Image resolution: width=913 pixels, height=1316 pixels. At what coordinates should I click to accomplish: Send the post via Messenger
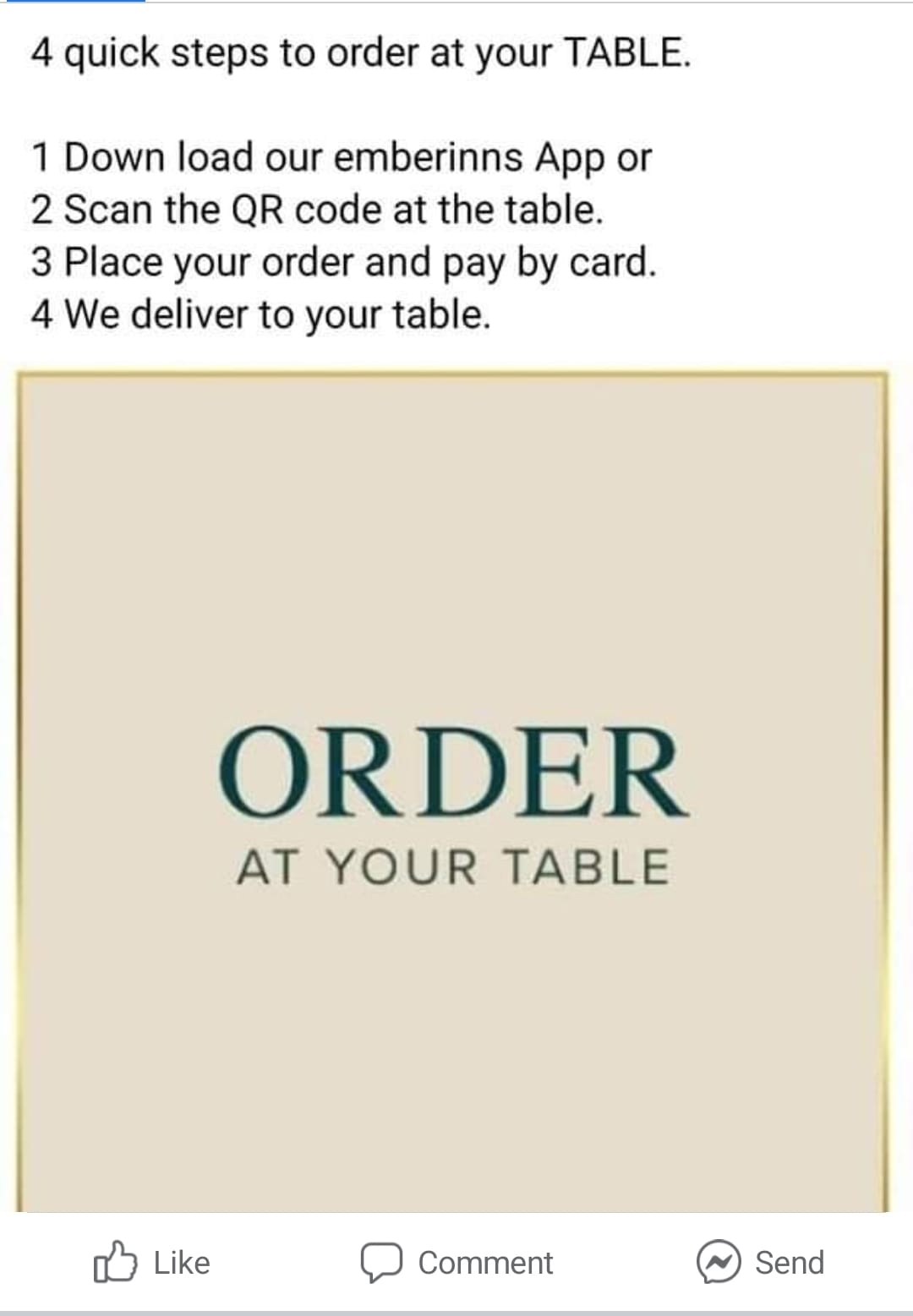pos(760,1262)
